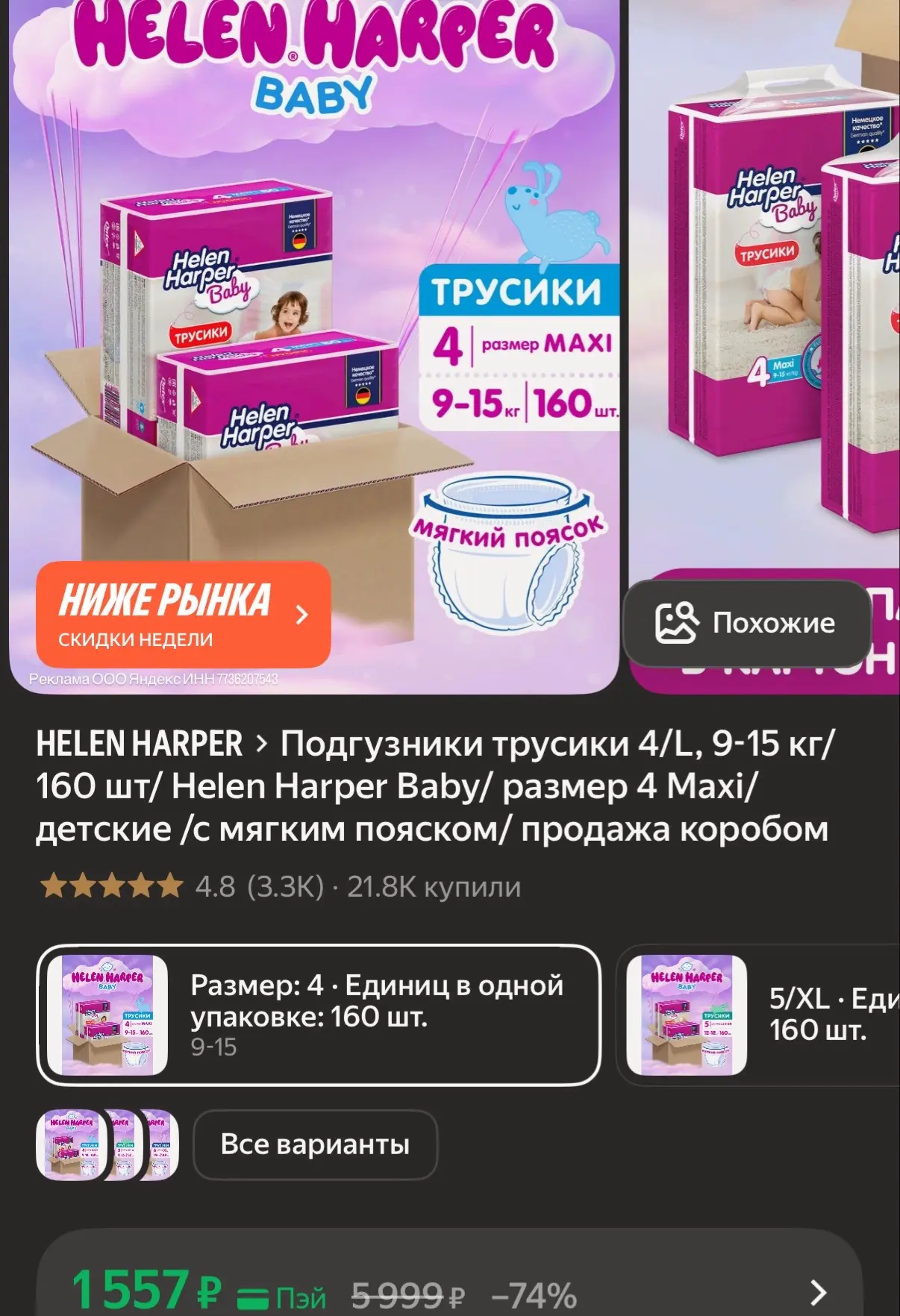The width and height of the screenshot is (900, 1316).
Task: Open the HELEN HARPER brand link
Action: pyautogui.click(x=140, y=744)
